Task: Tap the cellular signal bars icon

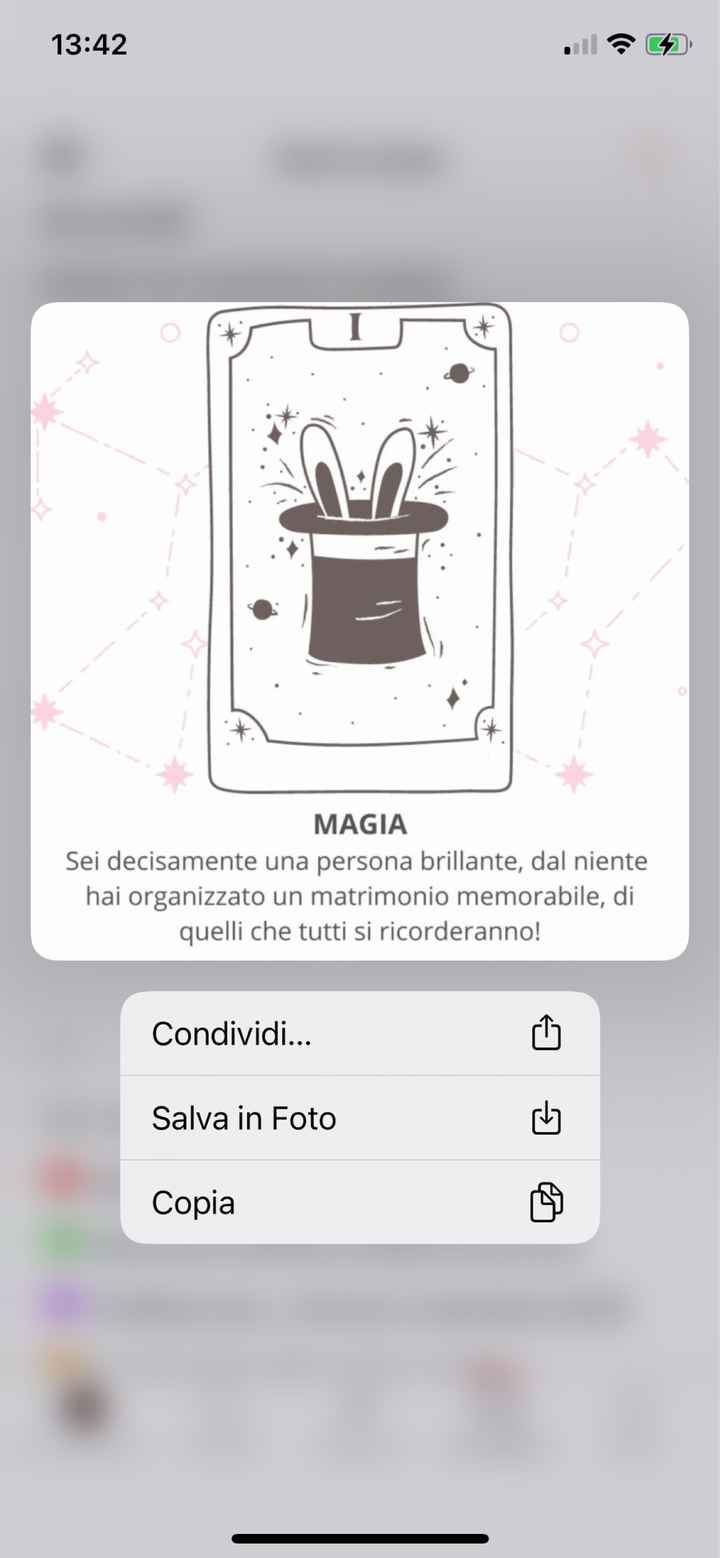Action: [x=577, y=44]
